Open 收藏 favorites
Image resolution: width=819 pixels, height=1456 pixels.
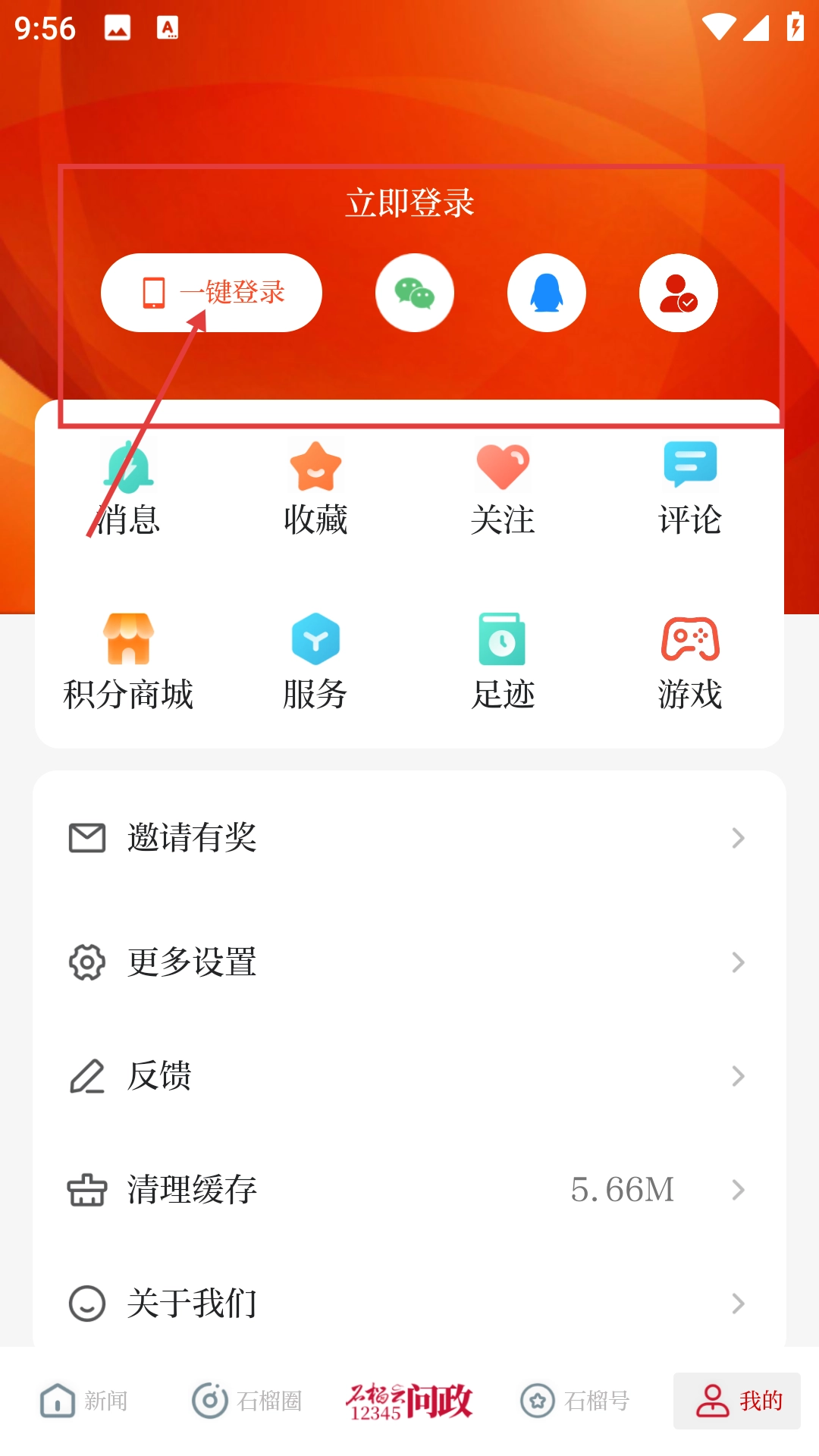tap(315, 489)
